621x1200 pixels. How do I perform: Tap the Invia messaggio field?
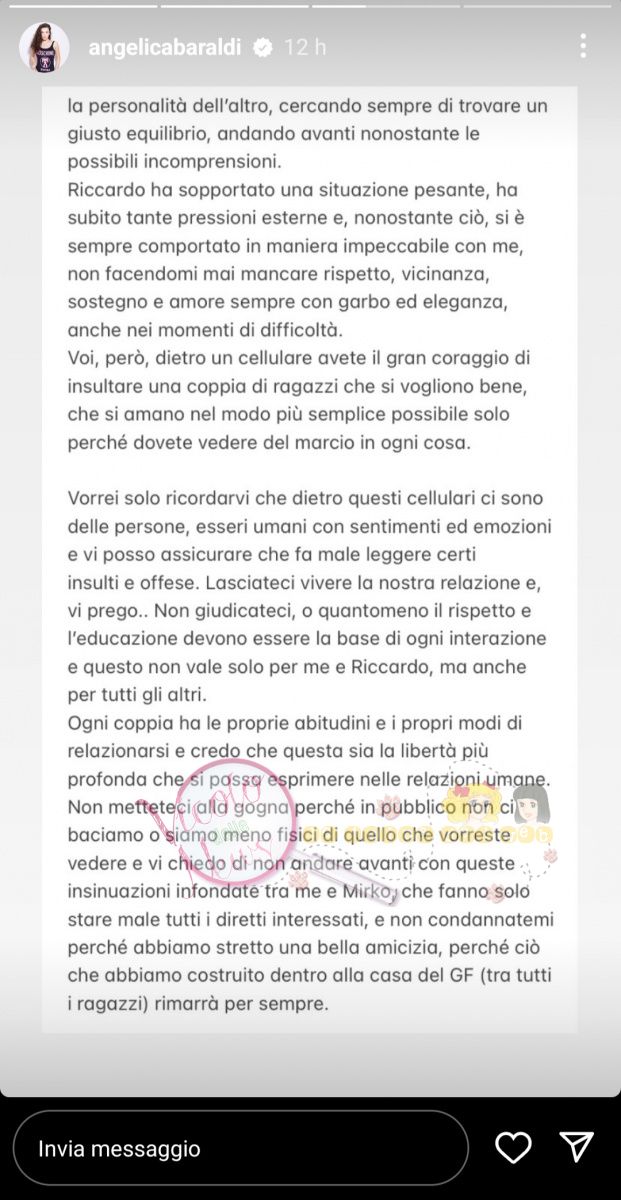tap(240, 1148)
